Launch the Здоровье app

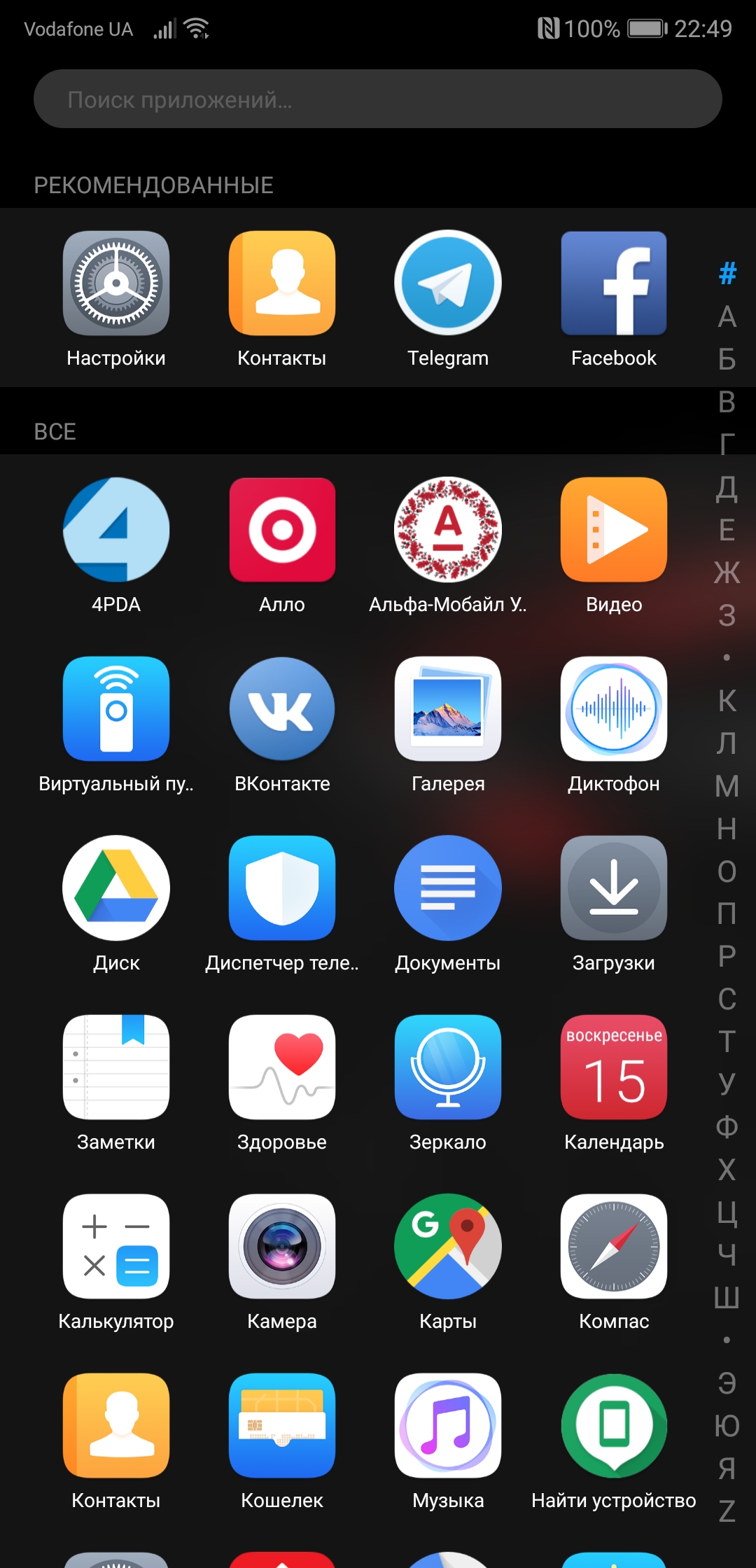pyautogui.click(x=282, y=1067)
